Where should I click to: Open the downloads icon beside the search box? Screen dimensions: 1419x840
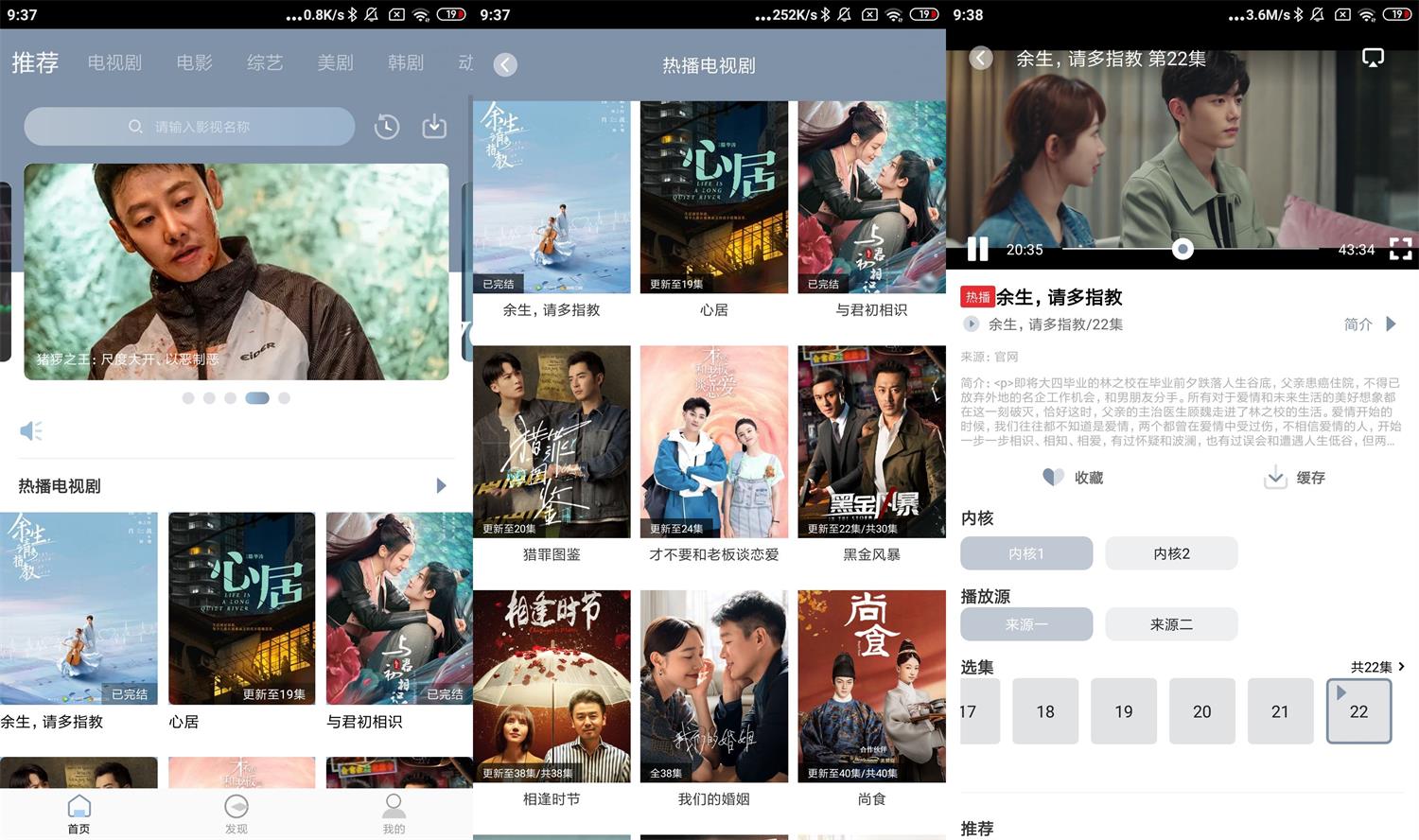click(x=434, y=127)
